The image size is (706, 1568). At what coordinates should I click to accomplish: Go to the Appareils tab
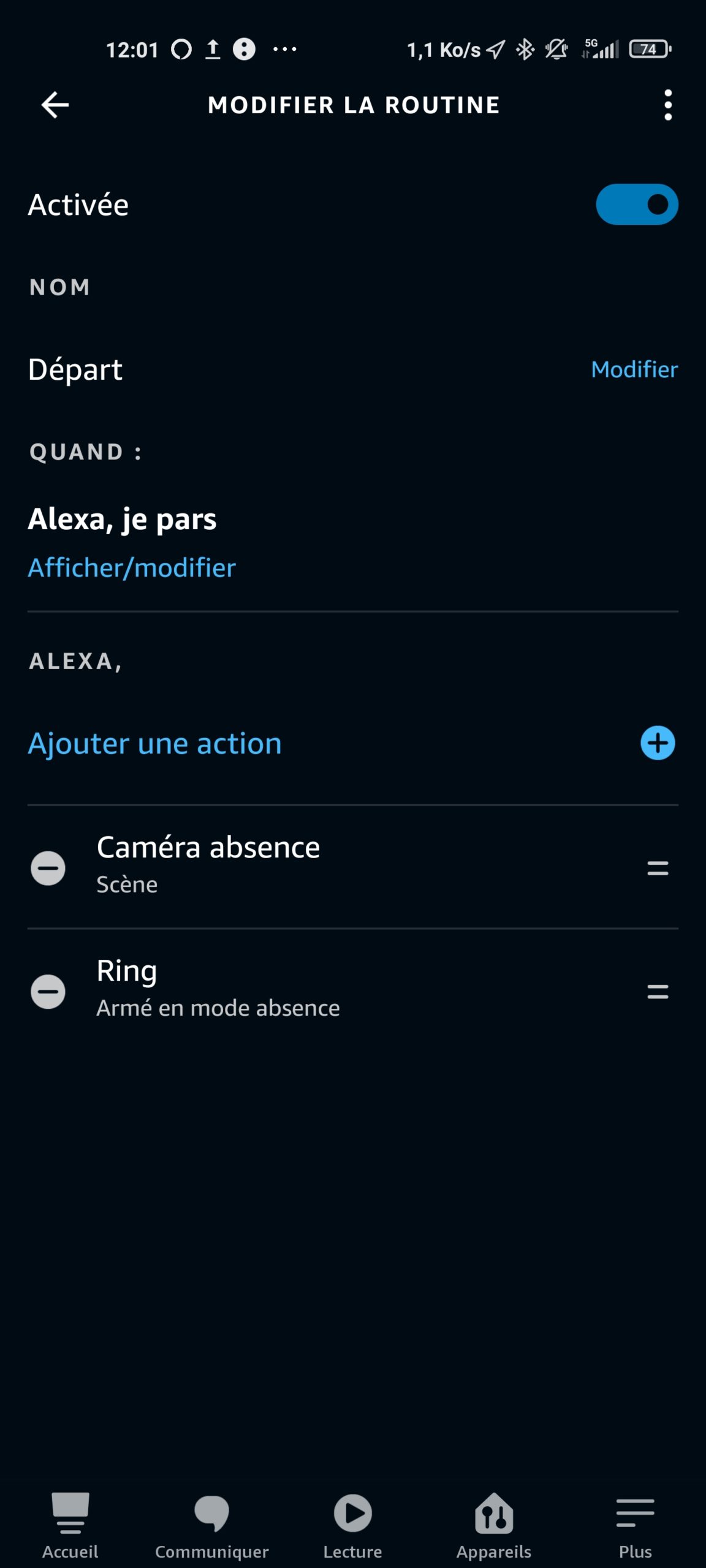coord(494,1525)
